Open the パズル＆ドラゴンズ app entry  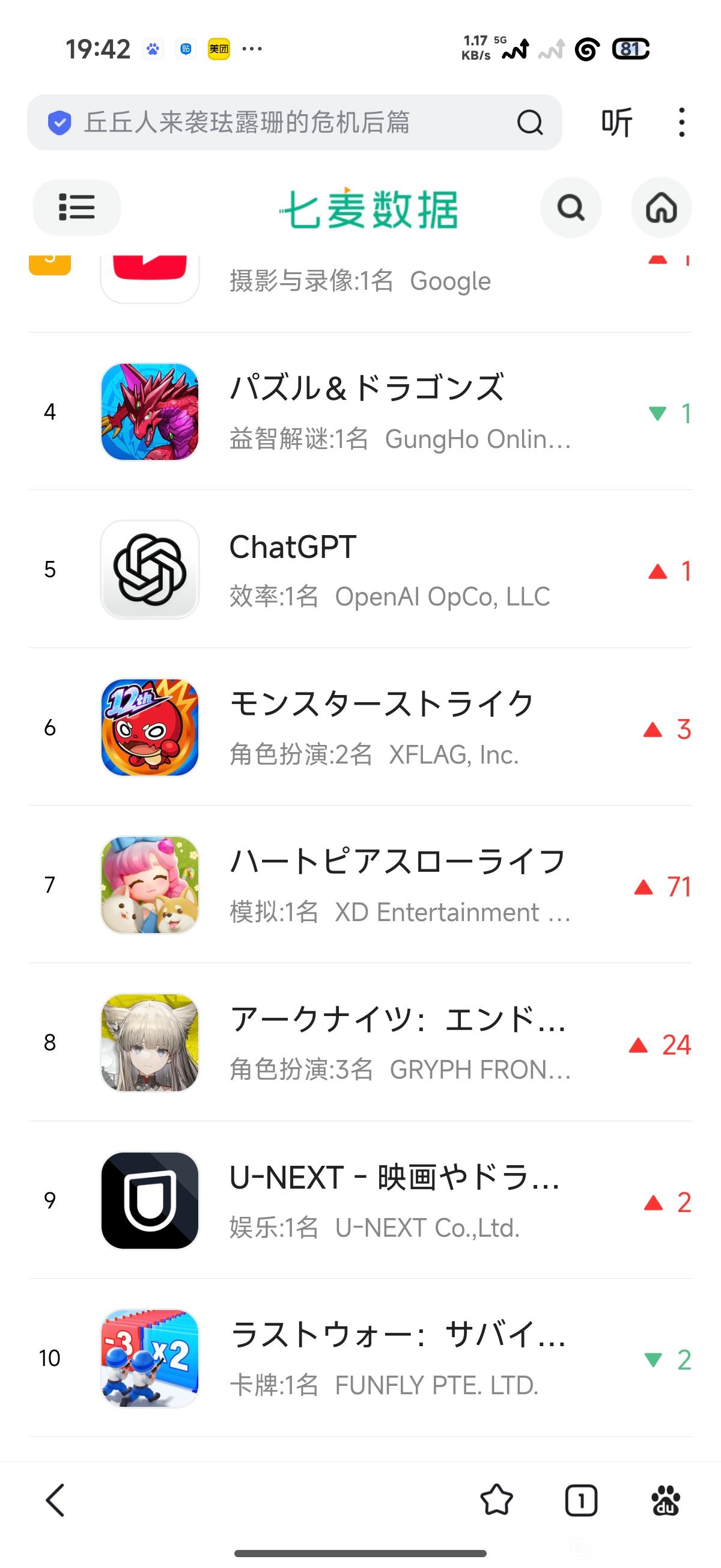click(x=365, y=411)
